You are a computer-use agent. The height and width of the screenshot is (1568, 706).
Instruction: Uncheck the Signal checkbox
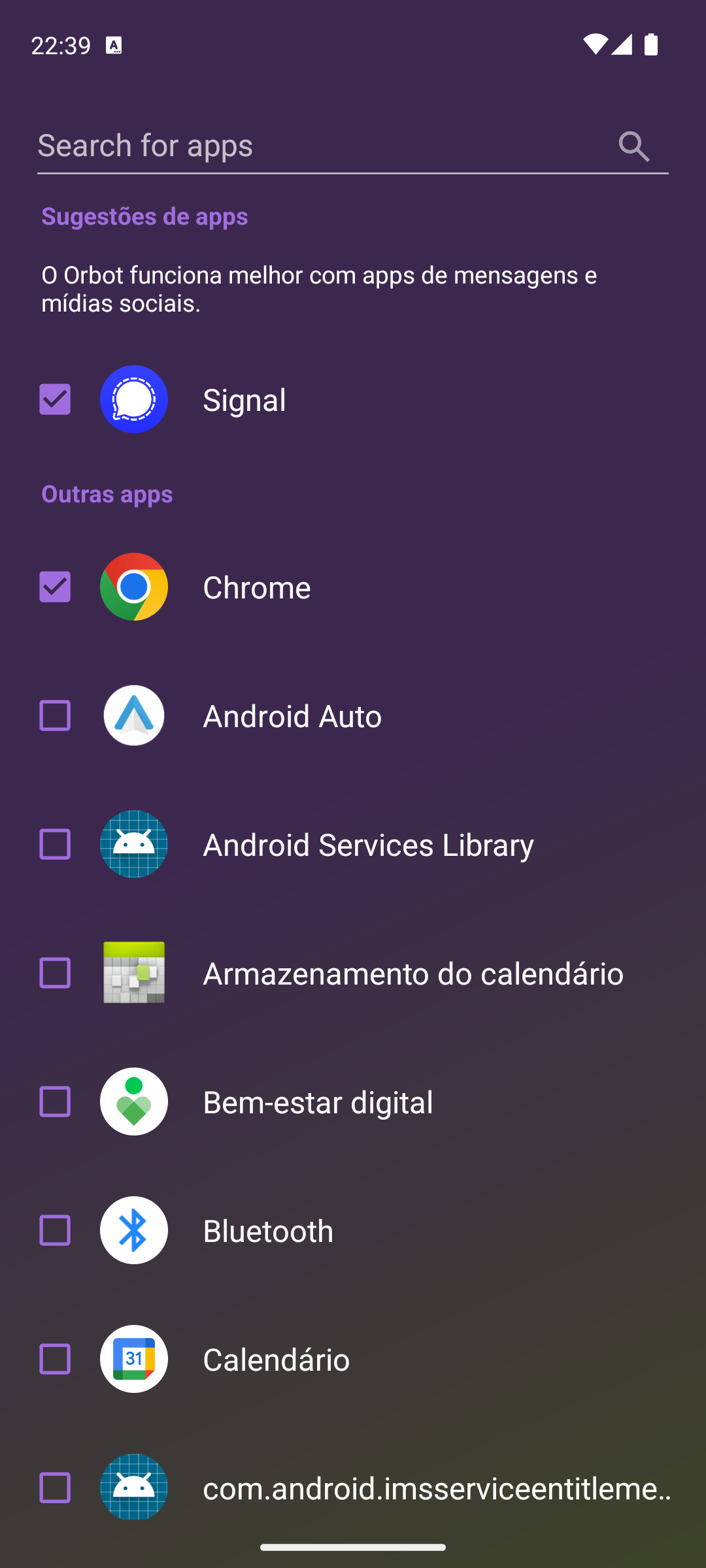55,399
